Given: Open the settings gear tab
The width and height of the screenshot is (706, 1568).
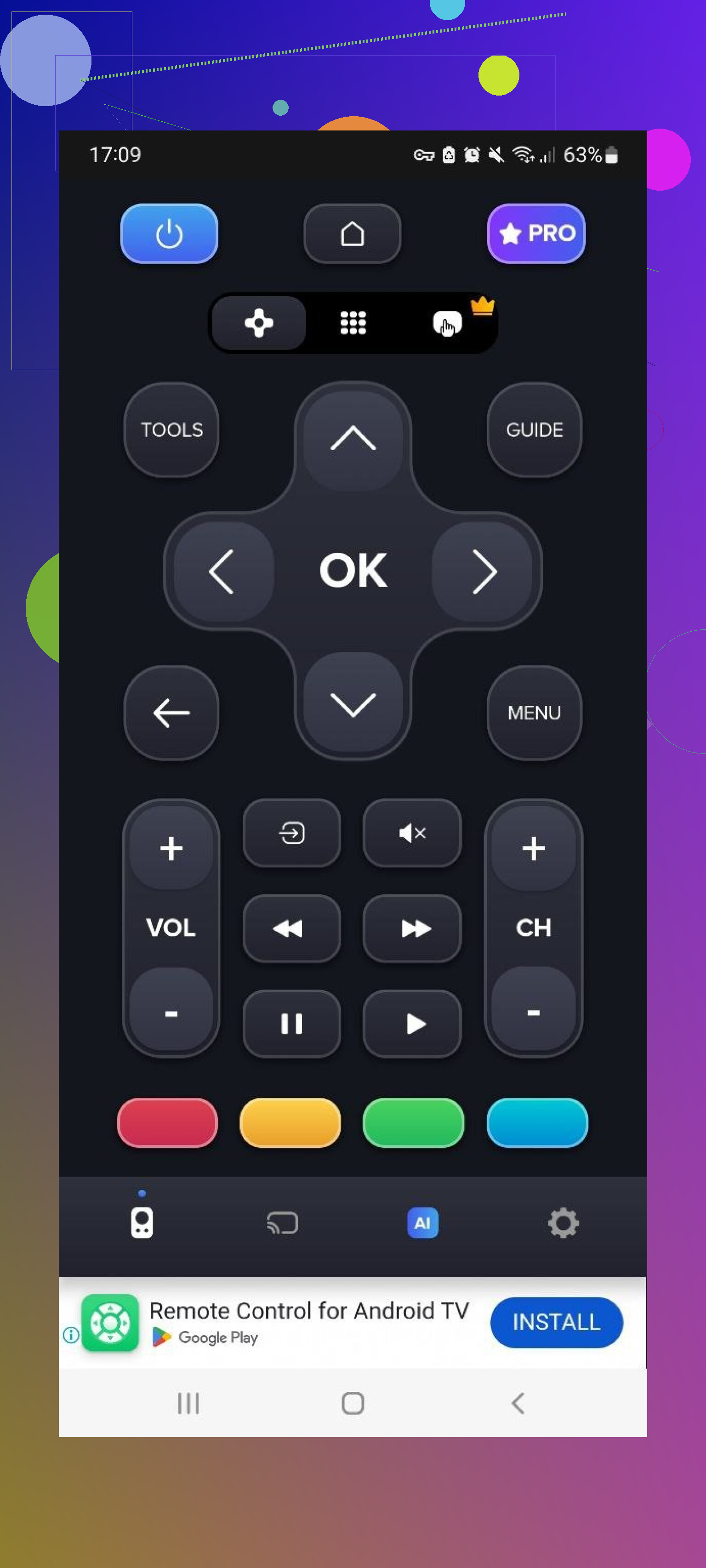Looking at the screenshot, I should [563, 1222].
